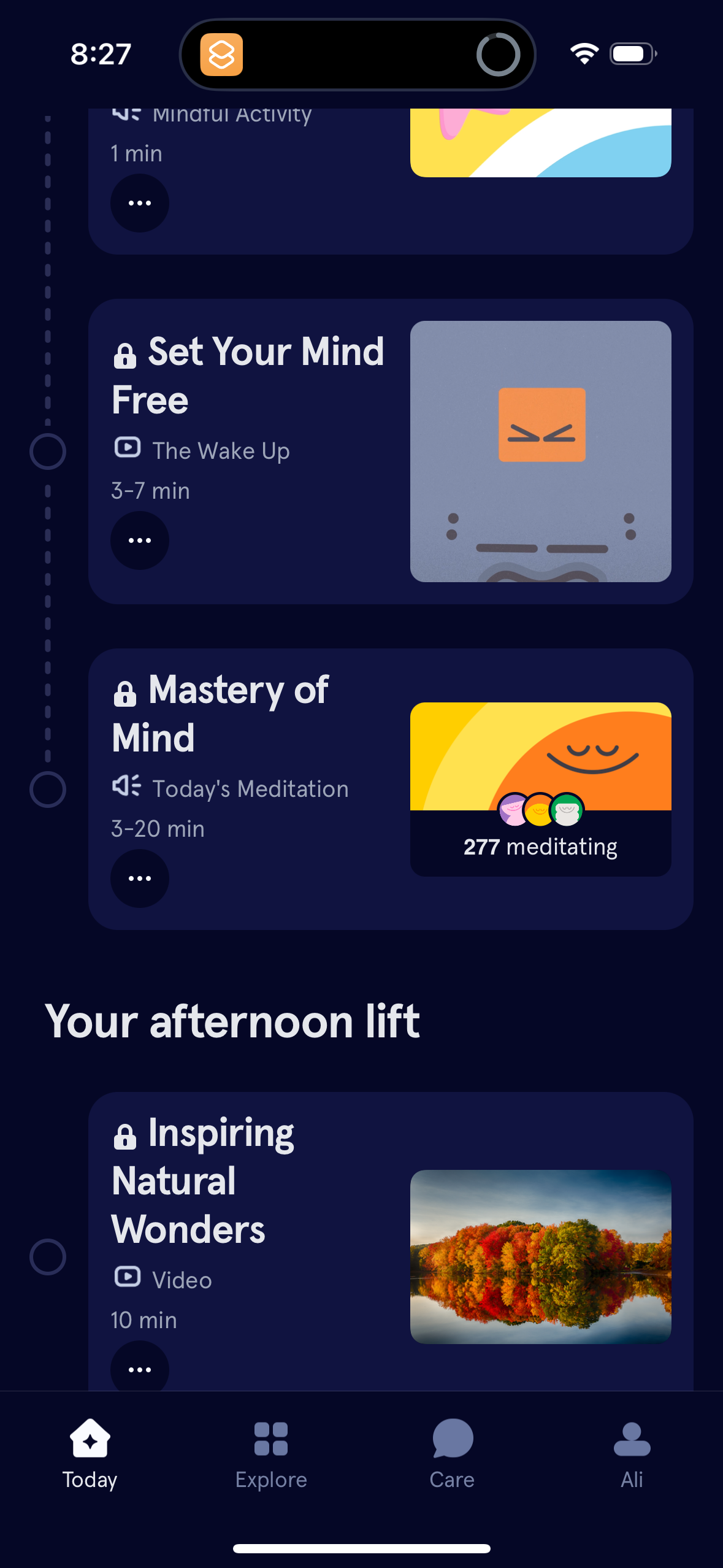Image resolution: width=723 pixels, height=1568 pixels.
Task: Tap the 277 meditating counter
Action: coord(540,845)
